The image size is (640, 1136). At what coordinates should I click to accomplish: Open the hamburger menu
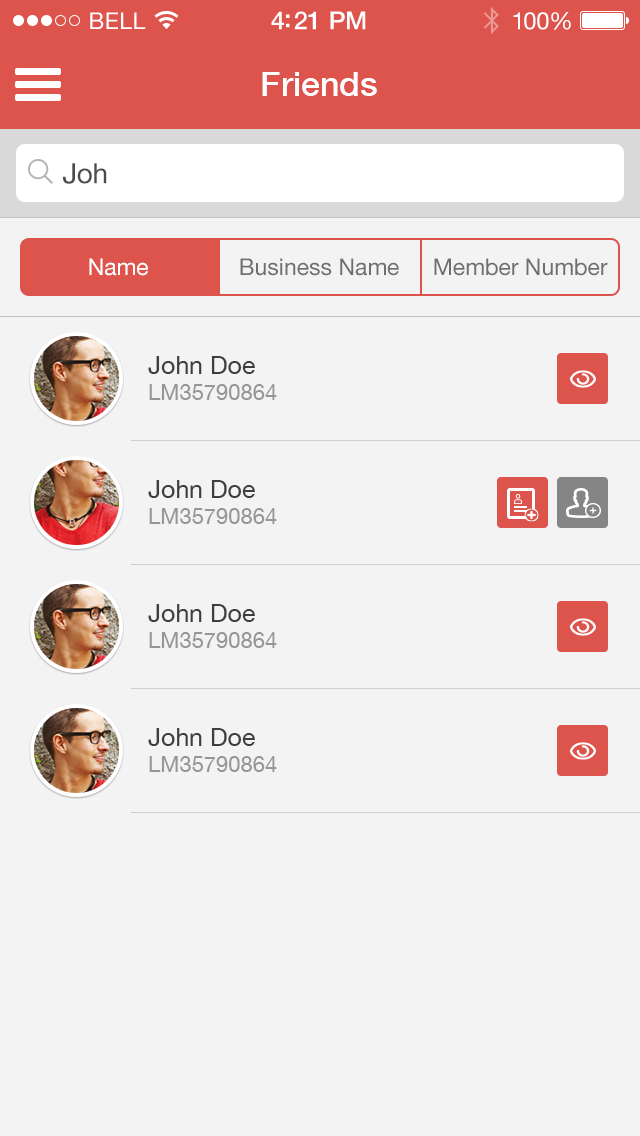point(38,84)
